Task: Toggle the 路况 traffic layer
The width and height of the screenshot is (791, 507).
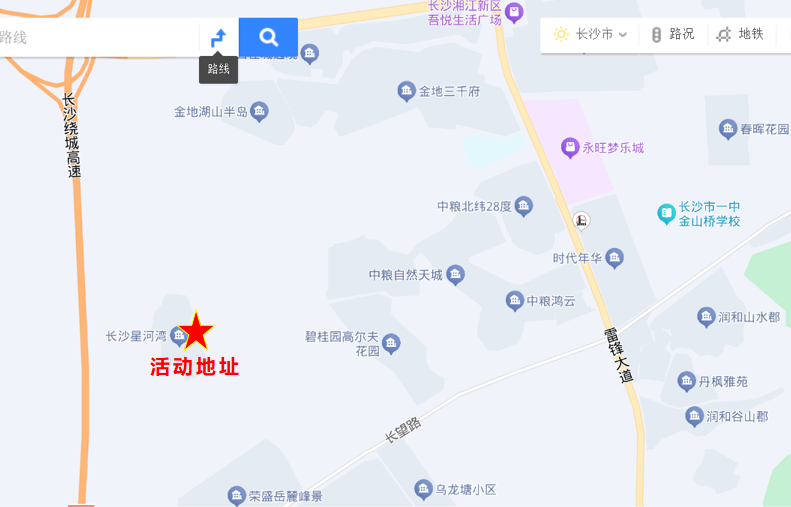Action: coord(672,34)
